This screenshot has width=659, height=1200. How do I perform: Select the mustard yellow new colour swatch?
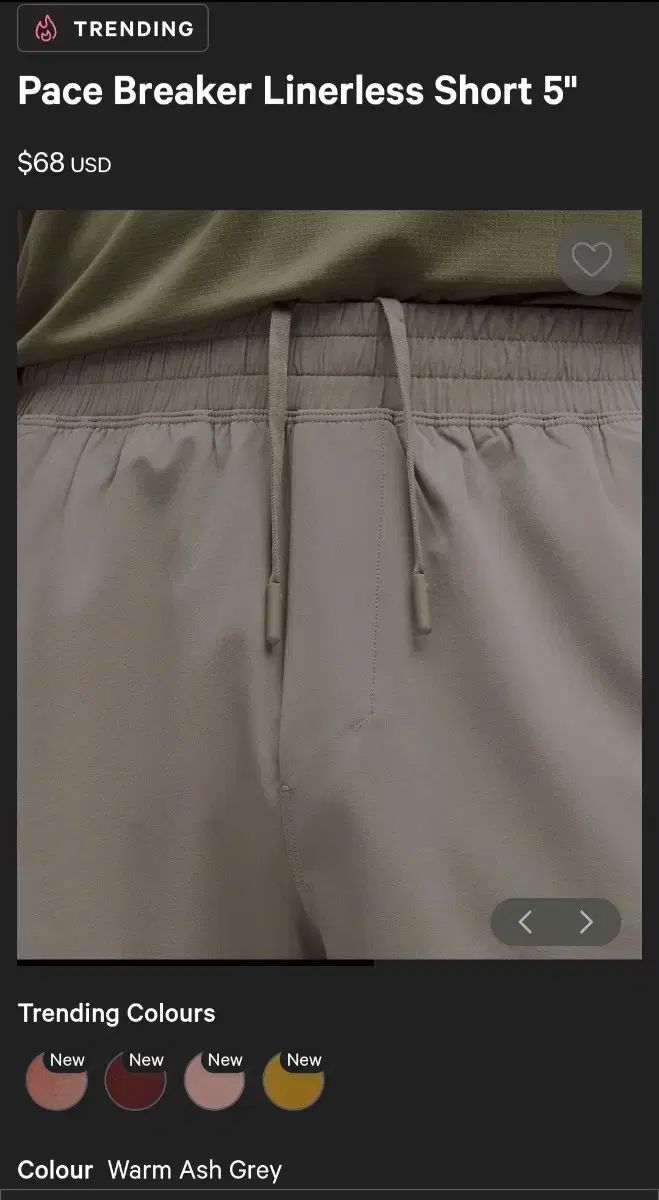point(293,1082)
